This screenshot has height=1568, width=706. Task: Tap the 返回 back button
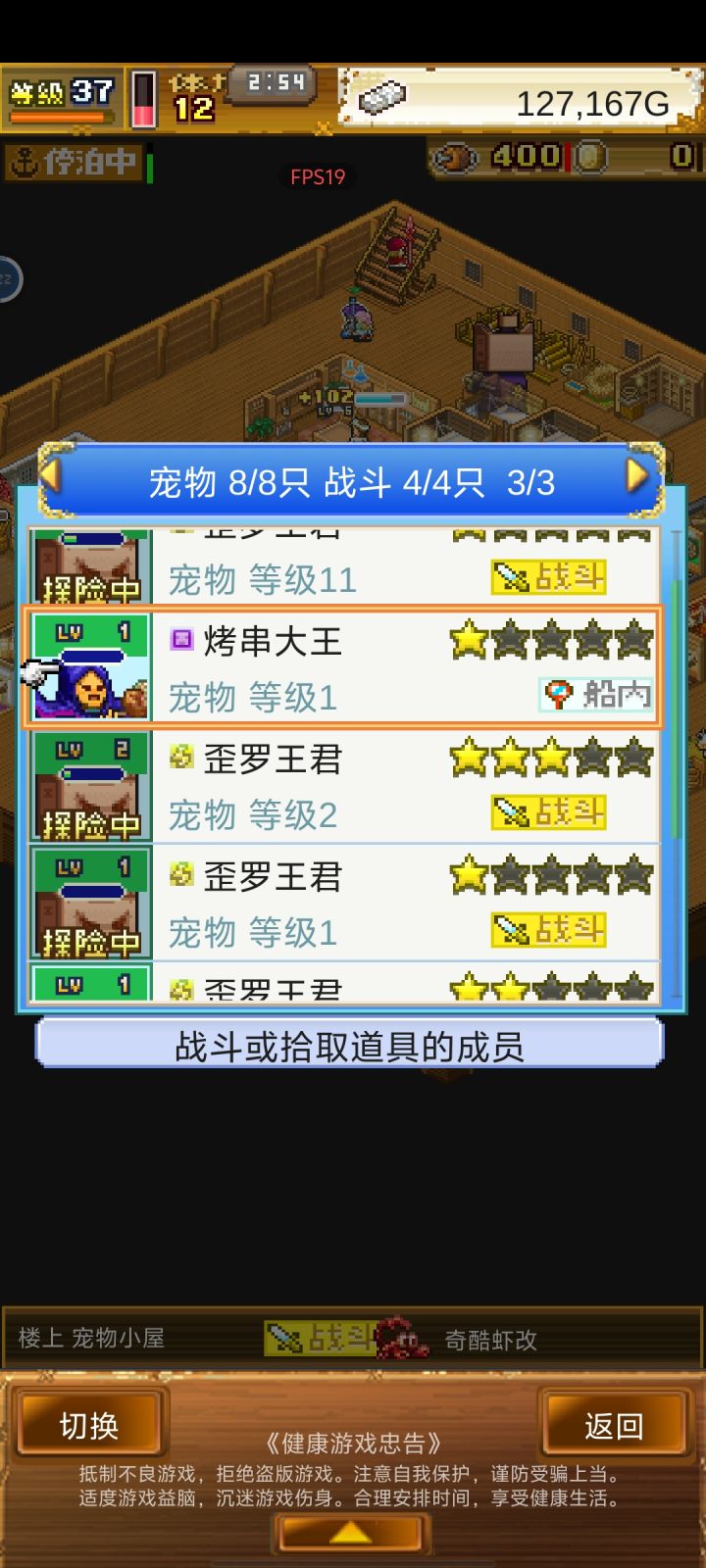click(614, 1426)
